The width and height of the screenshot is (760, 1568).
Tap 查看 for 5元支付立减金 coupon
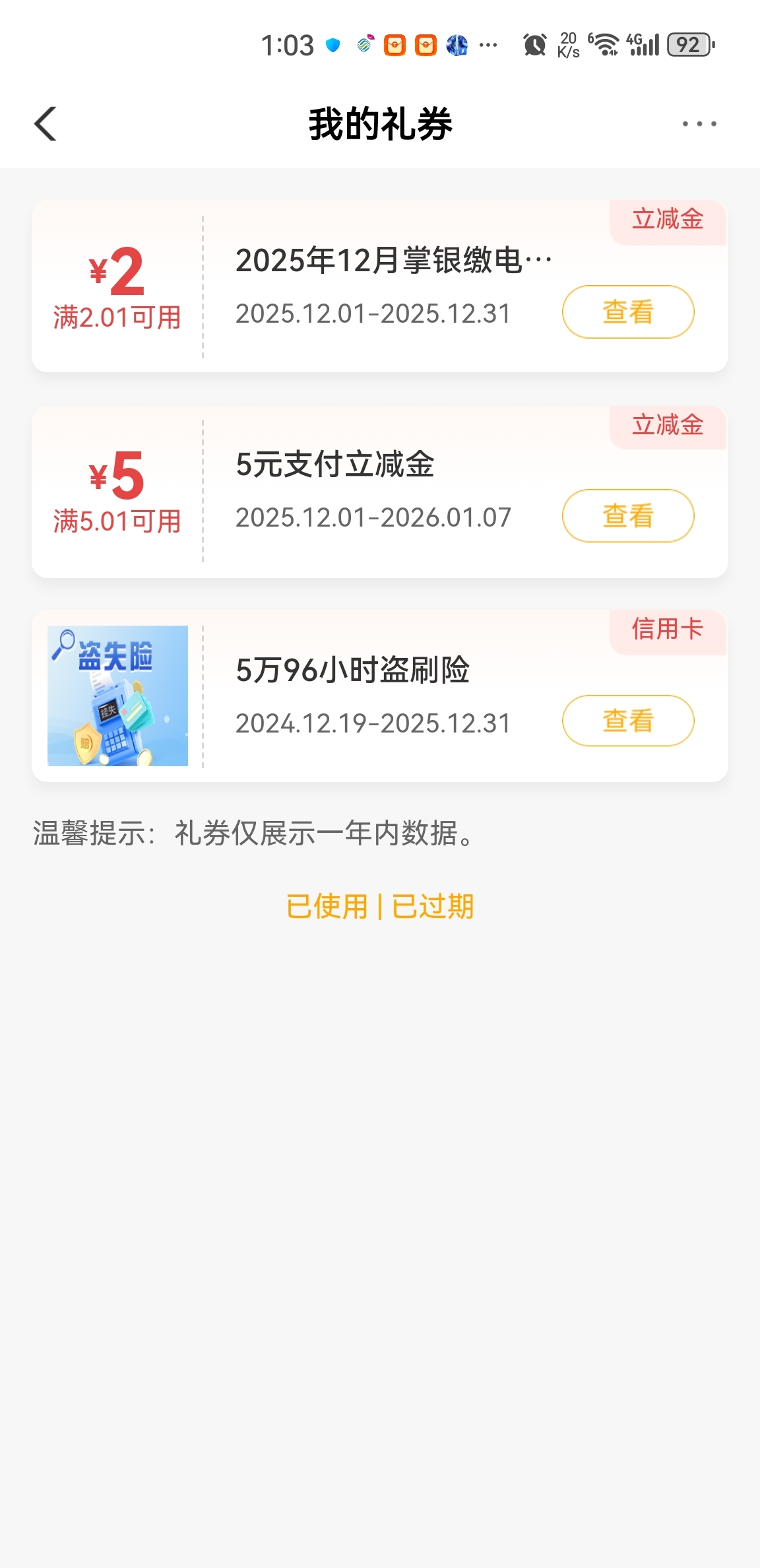(x=627, y=516)
